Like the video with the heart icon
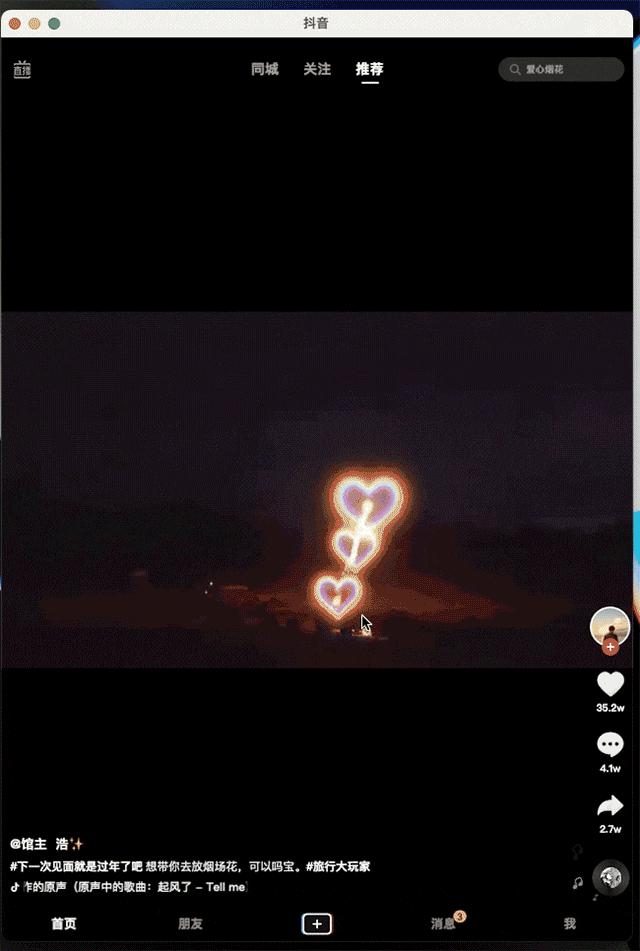This screenshot has height=951, width=640. (x=610, y=684)
